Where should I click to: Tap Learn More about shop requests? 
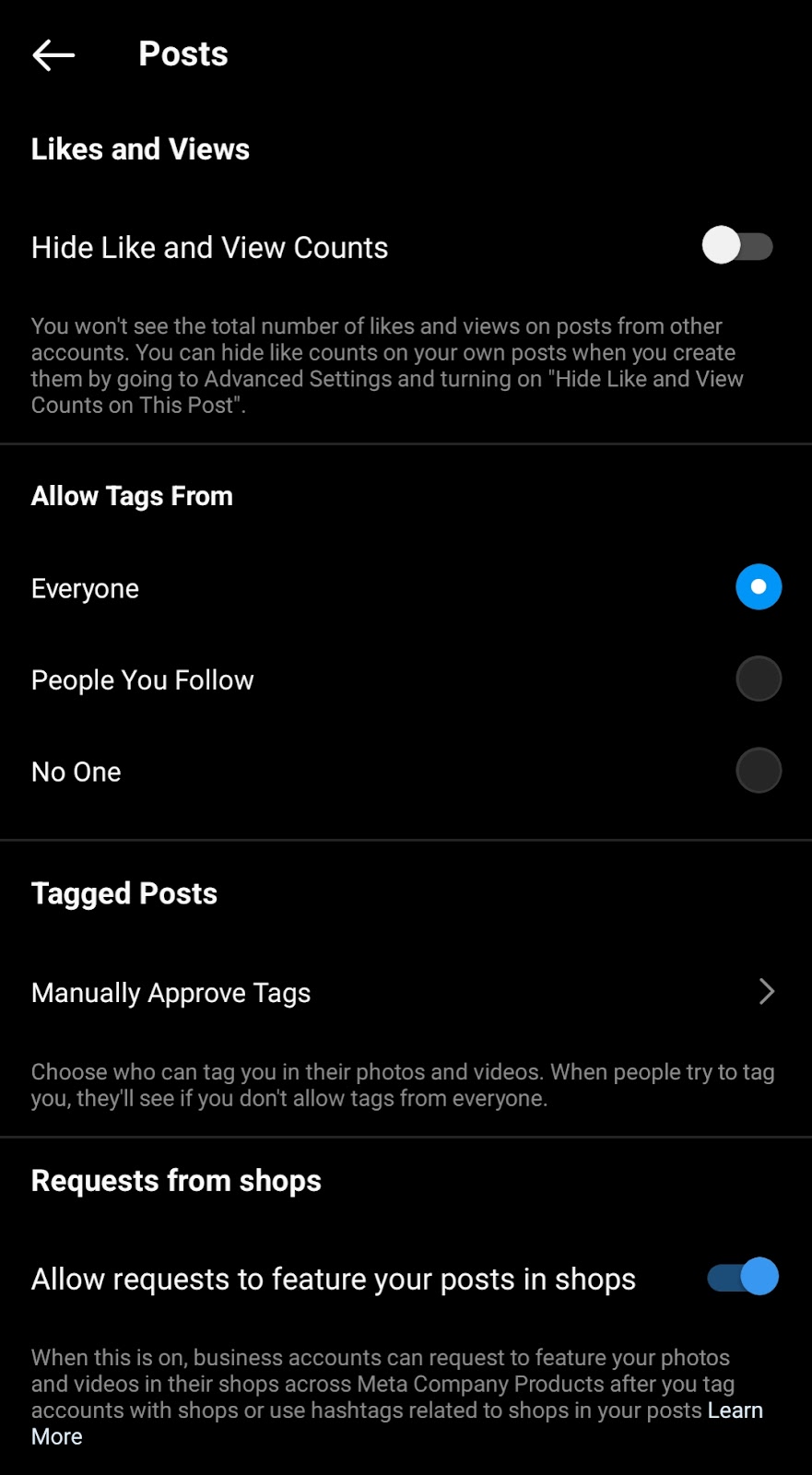pyautogui.click(x=735, y=1410)
